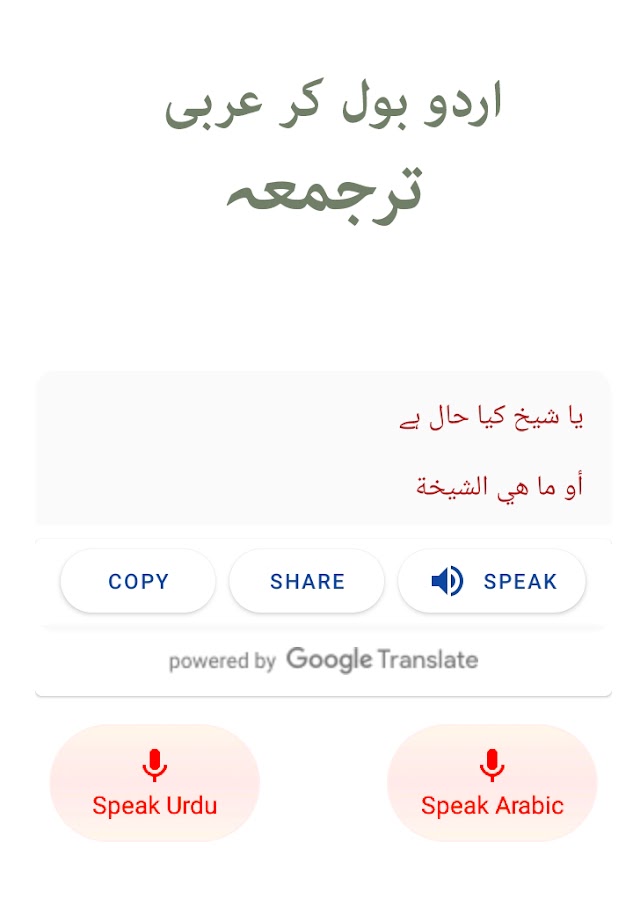Start Speak Arabic voice input
Image resolution: width=633 pixels, height=900 pixels.
point(492,783)
